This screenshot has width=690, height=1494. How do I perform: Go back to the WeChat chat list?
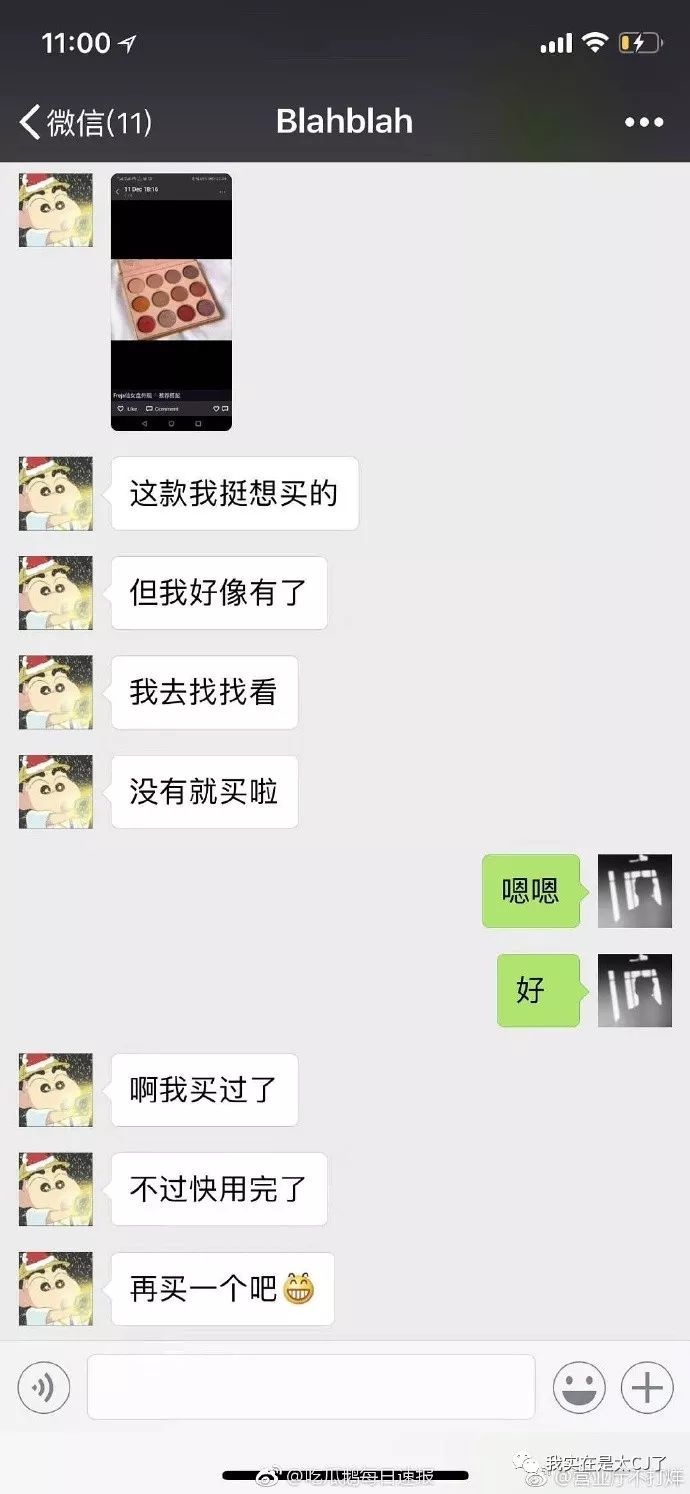(x=84, y=122)
